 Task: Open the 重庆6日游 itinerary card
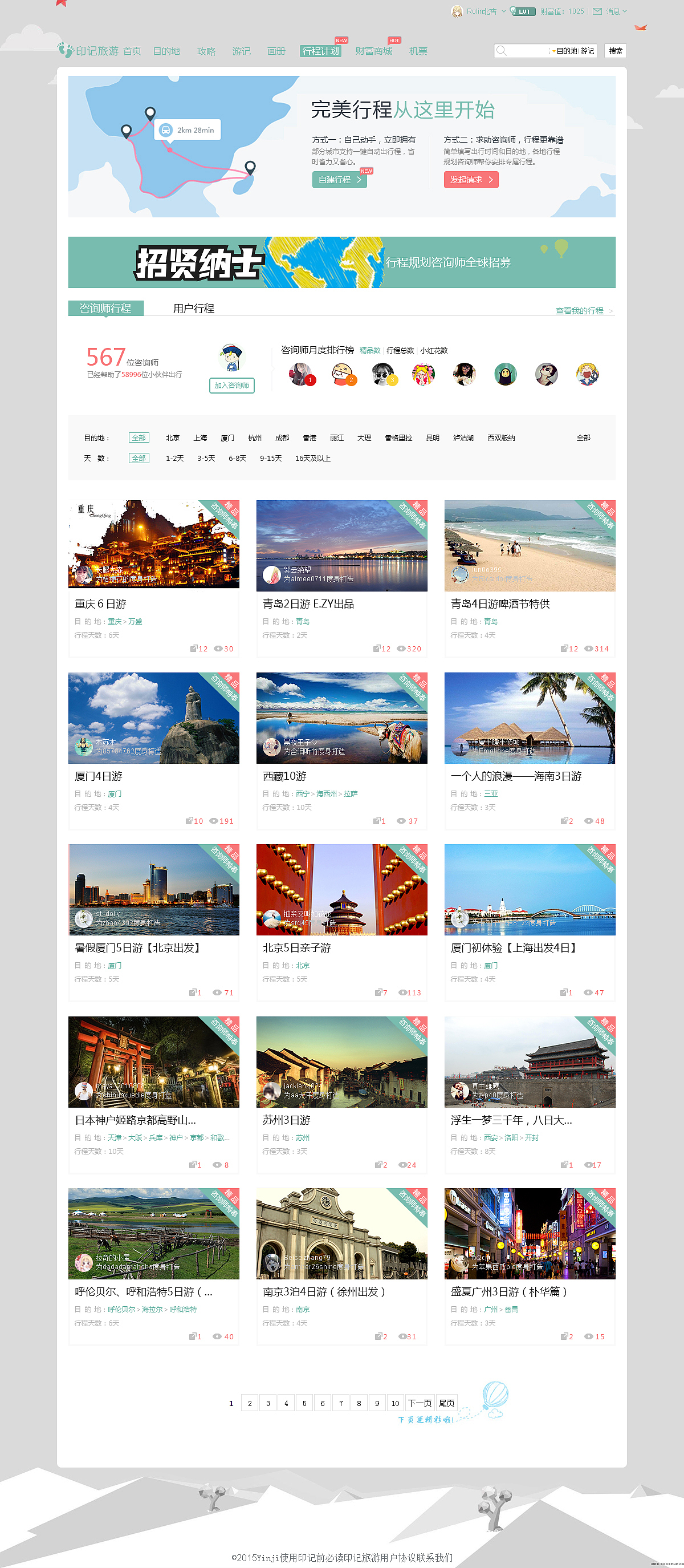pyautogui.click(x=153, y=578)
